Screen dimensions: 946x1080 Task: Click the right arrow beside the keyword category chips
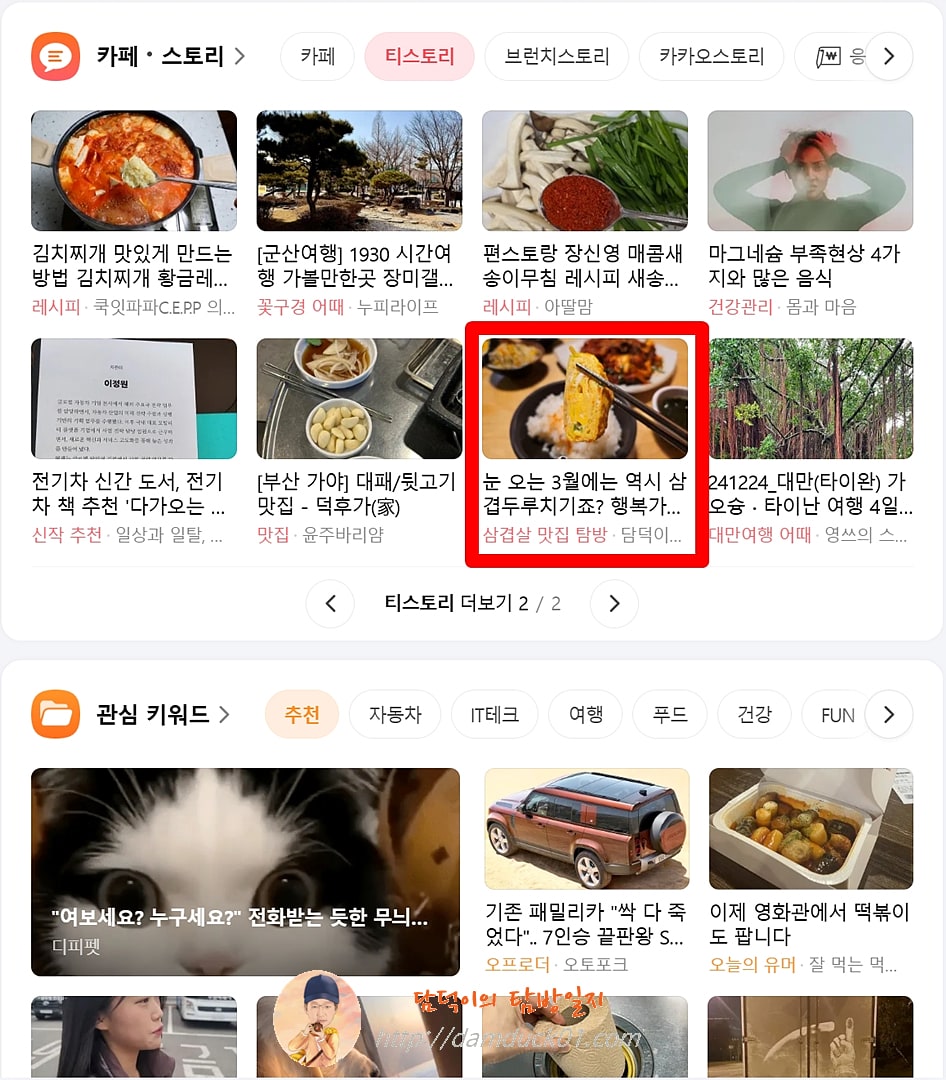coord(889,714)
